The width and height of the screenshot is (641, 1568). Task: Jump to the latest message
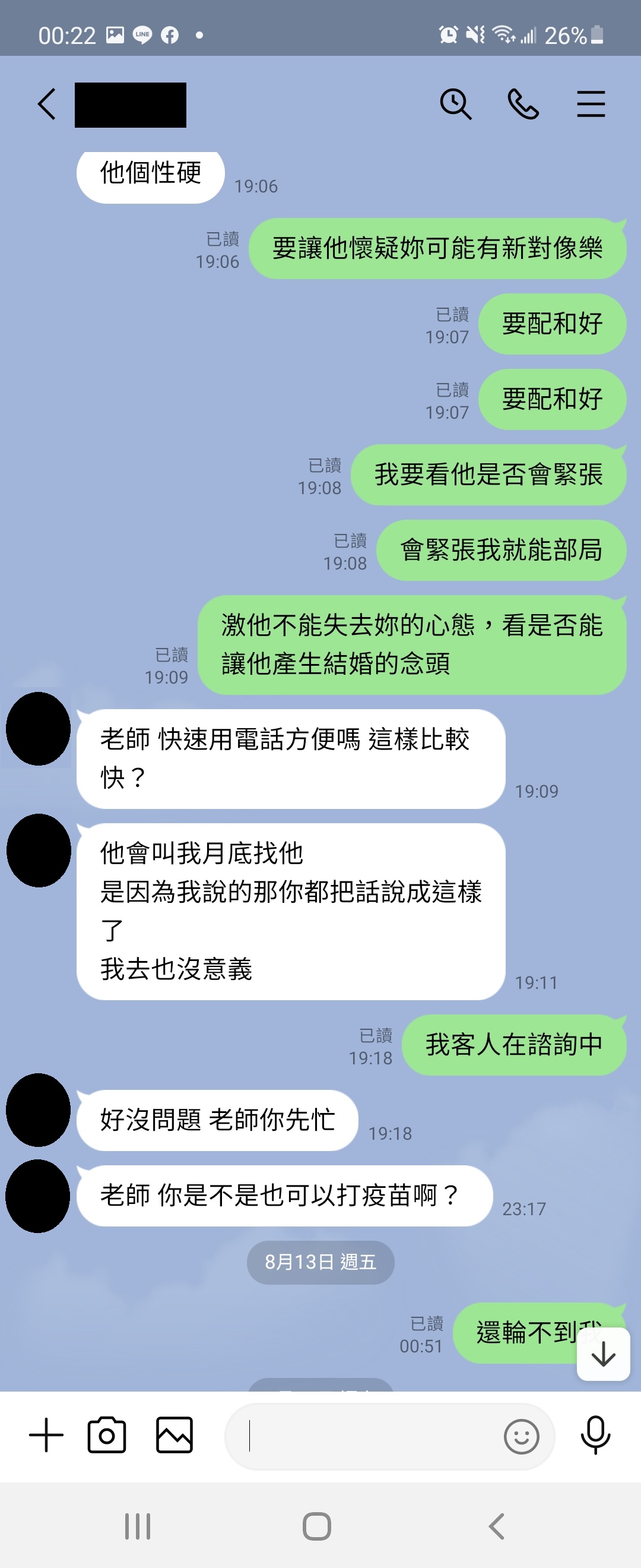pyautogui.click(x=602, y=1354)
